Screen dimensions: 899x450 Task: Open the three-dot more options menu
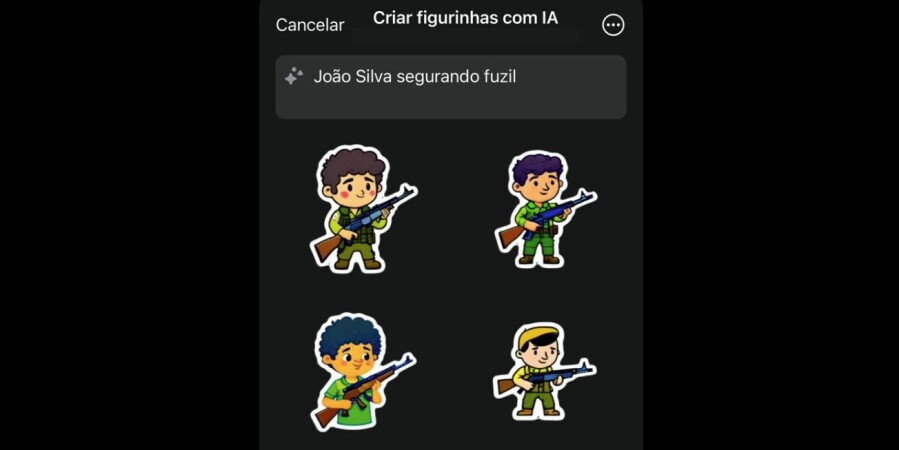coord(613,25)
